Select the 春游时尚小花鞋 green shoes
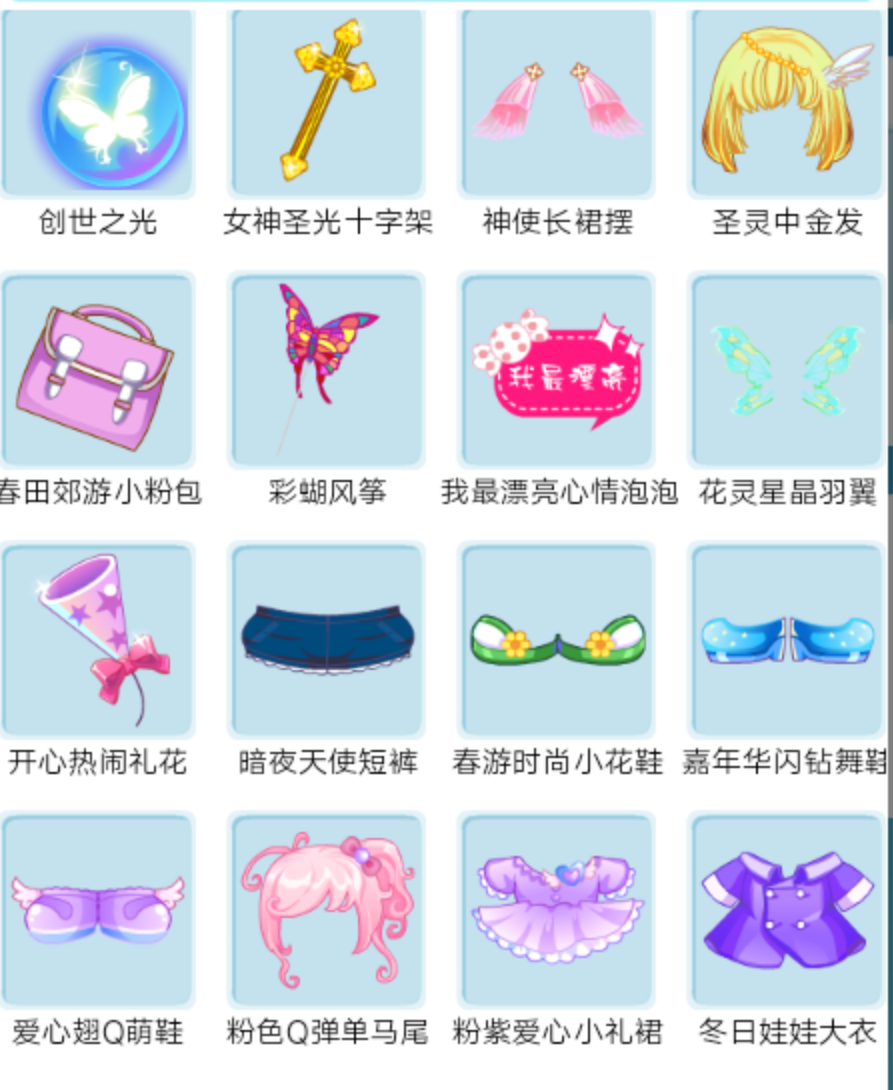Viewport: 893px width, 1090px height. coord(556,641)
